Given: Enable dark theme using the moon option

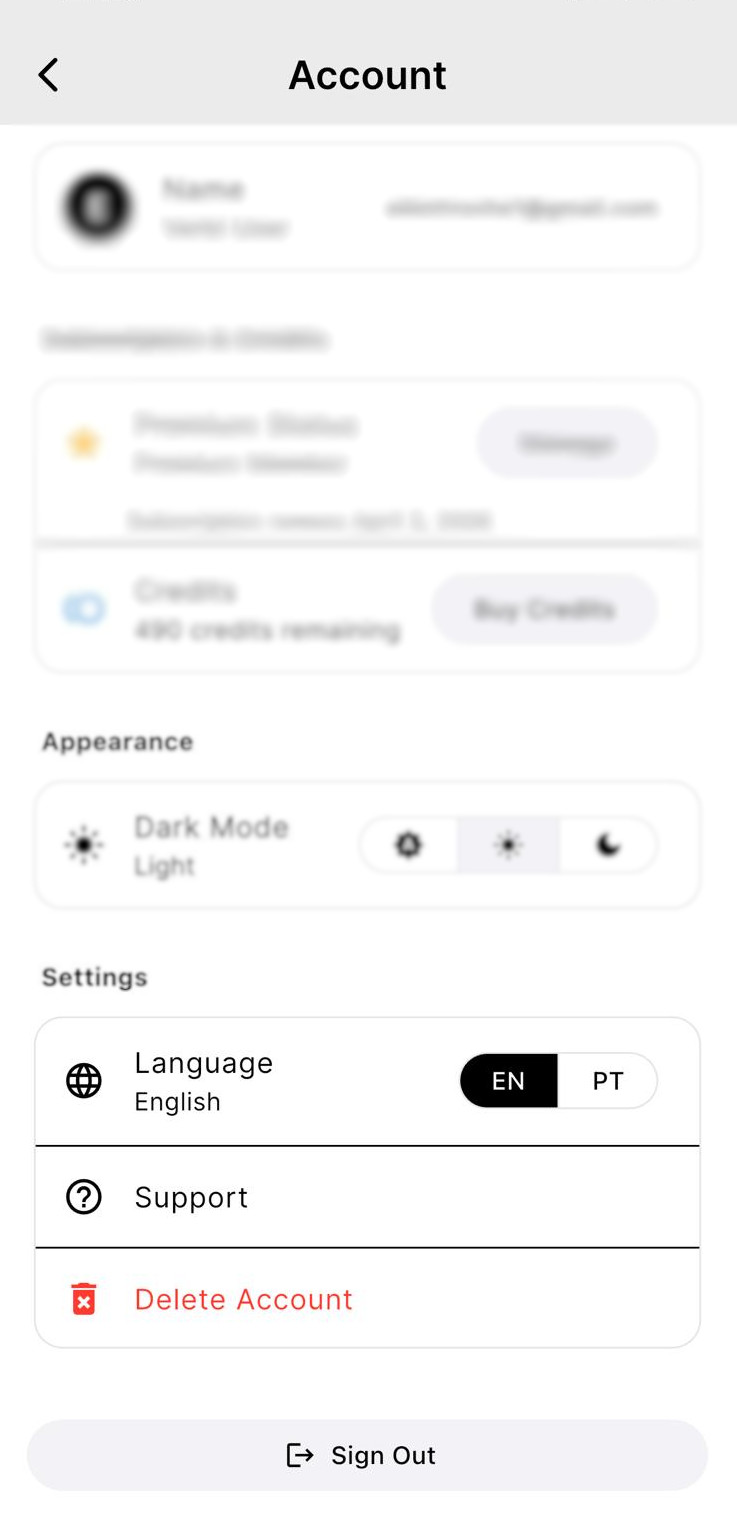Looking at the screenshot, I should (x=608, y=844).
